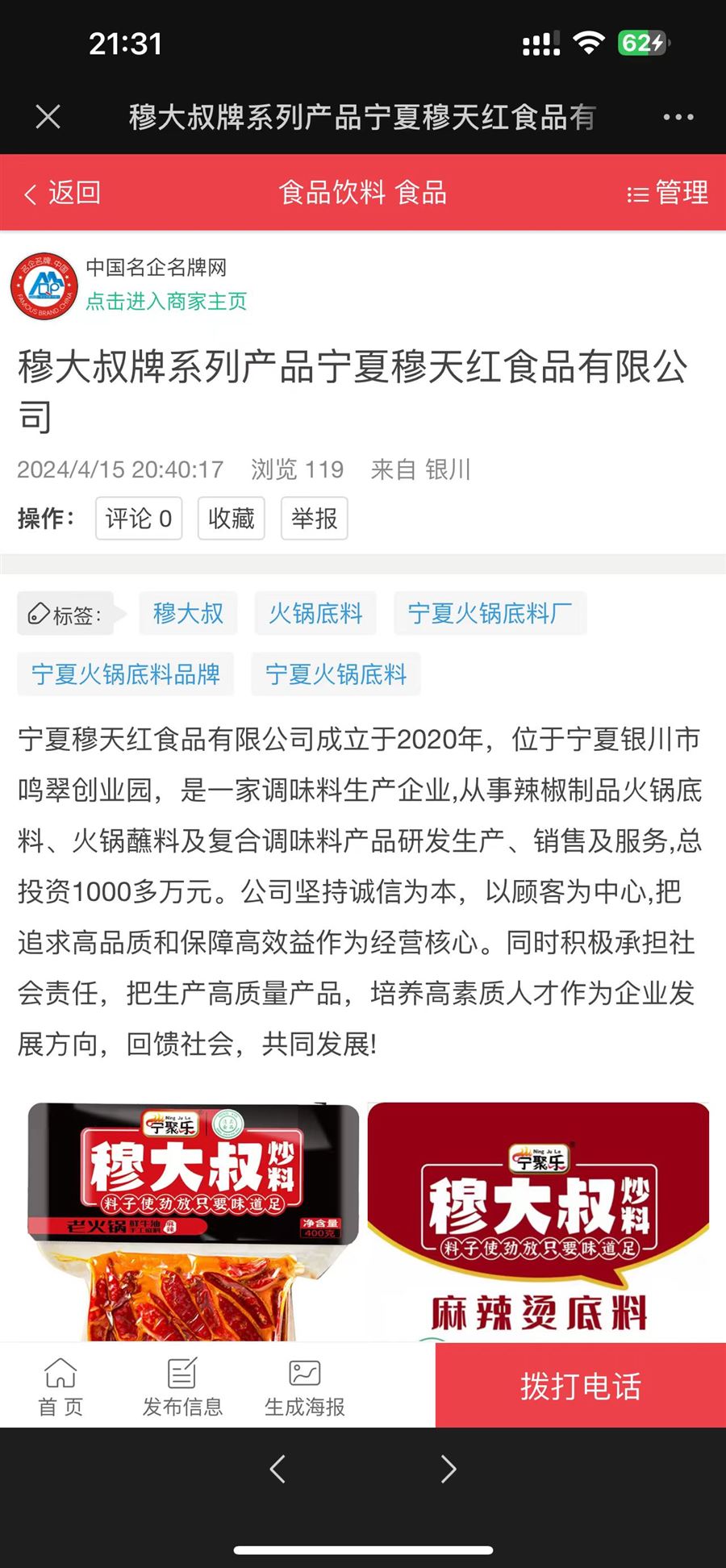The image size is (726, 1568).
Task: Select the 宁夏火锅底料品牌 tag
Action: [x=126, y=674]
